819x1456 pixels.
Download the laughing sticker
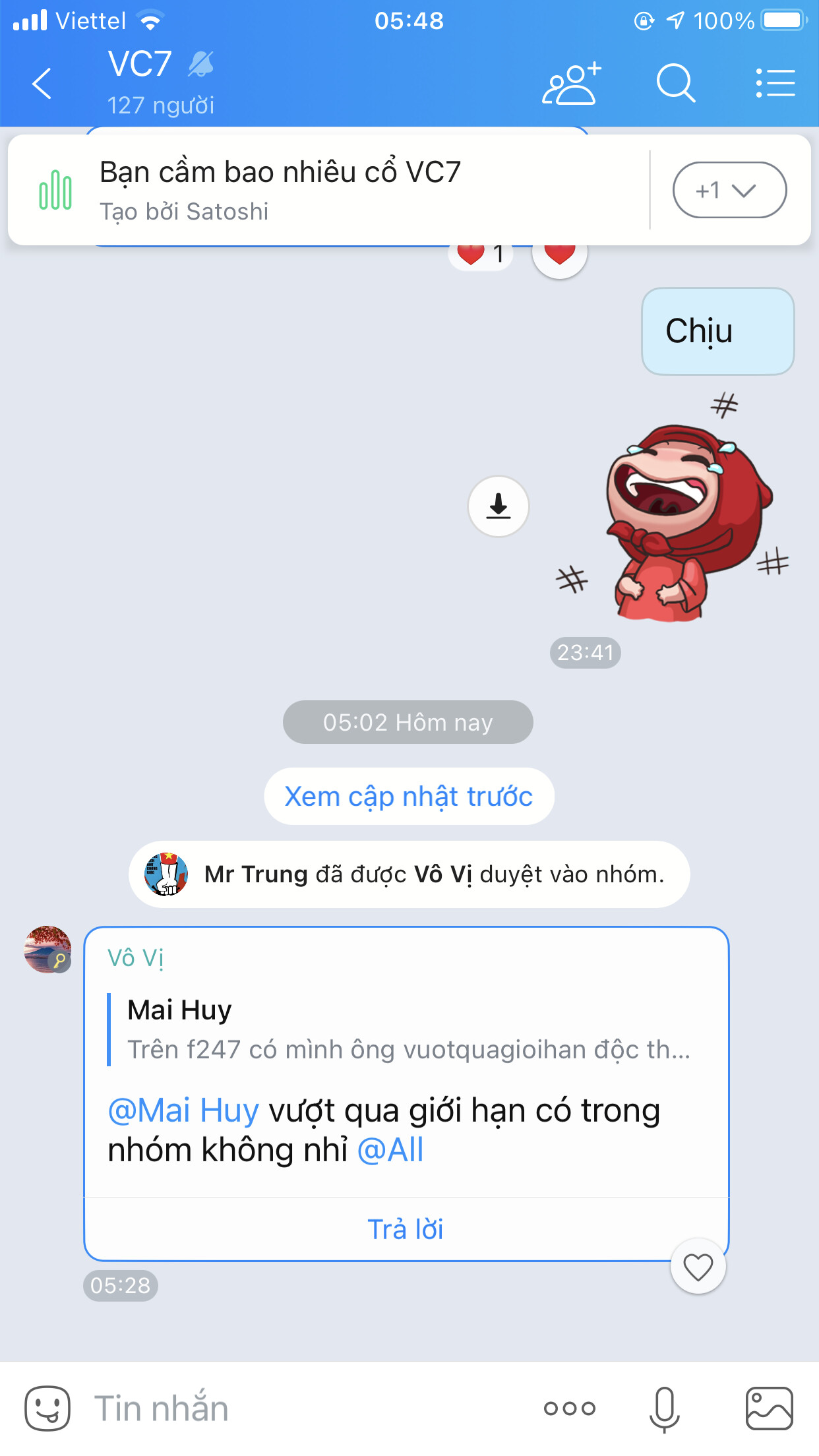coord(499,506)
